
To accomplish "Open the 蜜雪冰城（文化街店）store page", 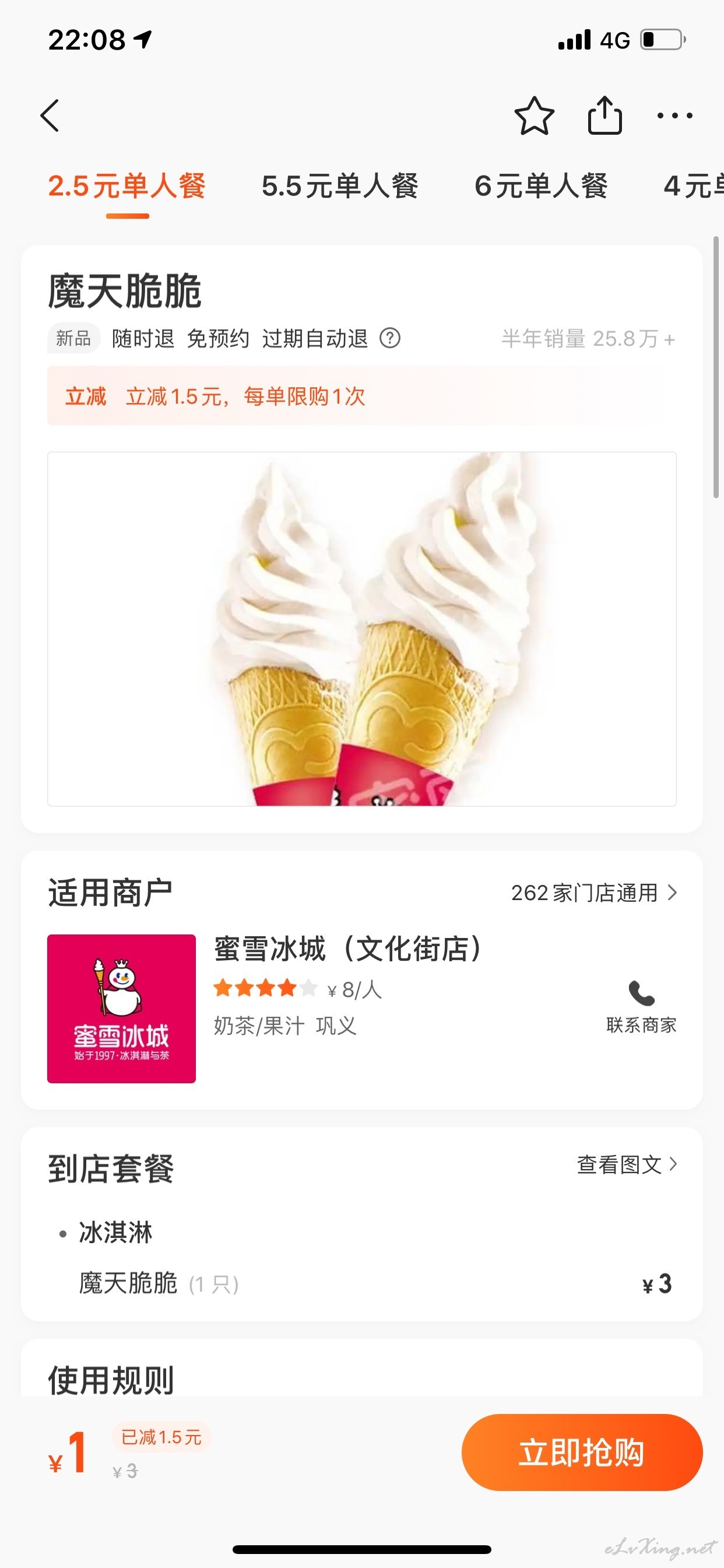I will pyautogui.click(x=348, y=949).
